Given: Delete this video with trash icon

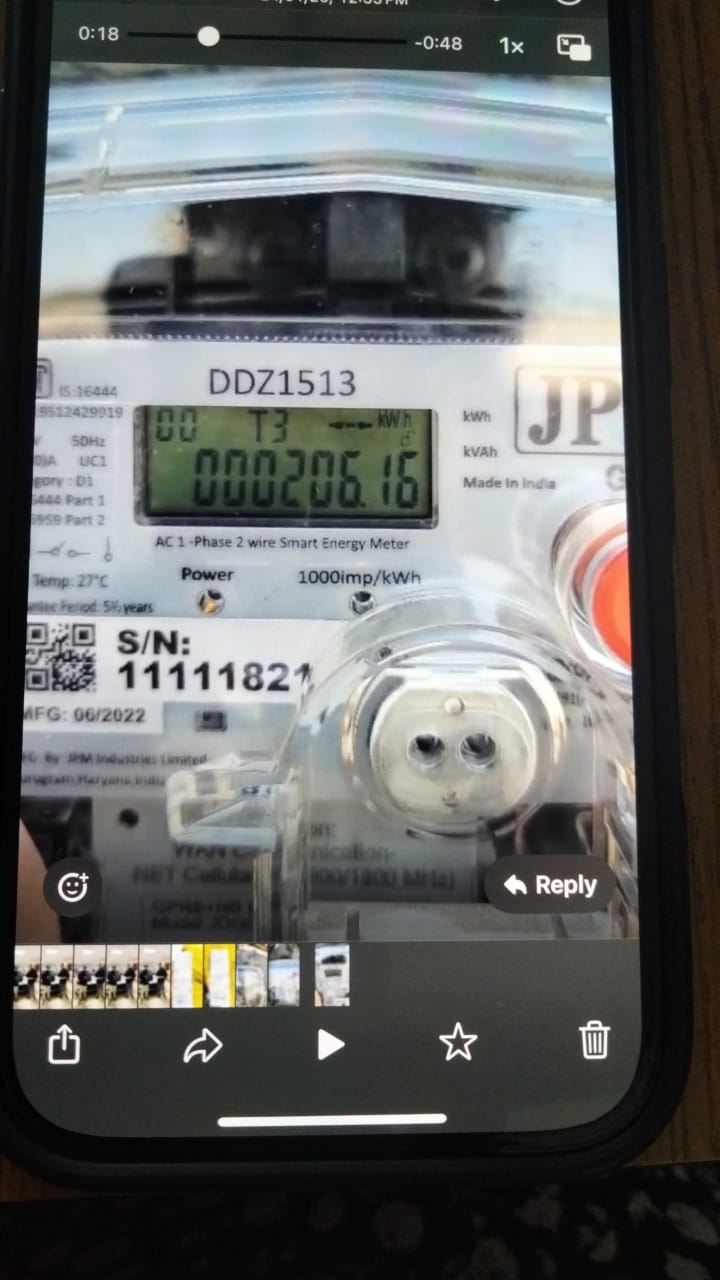Looking at the screenshot, I should (x=594, y=1040).
